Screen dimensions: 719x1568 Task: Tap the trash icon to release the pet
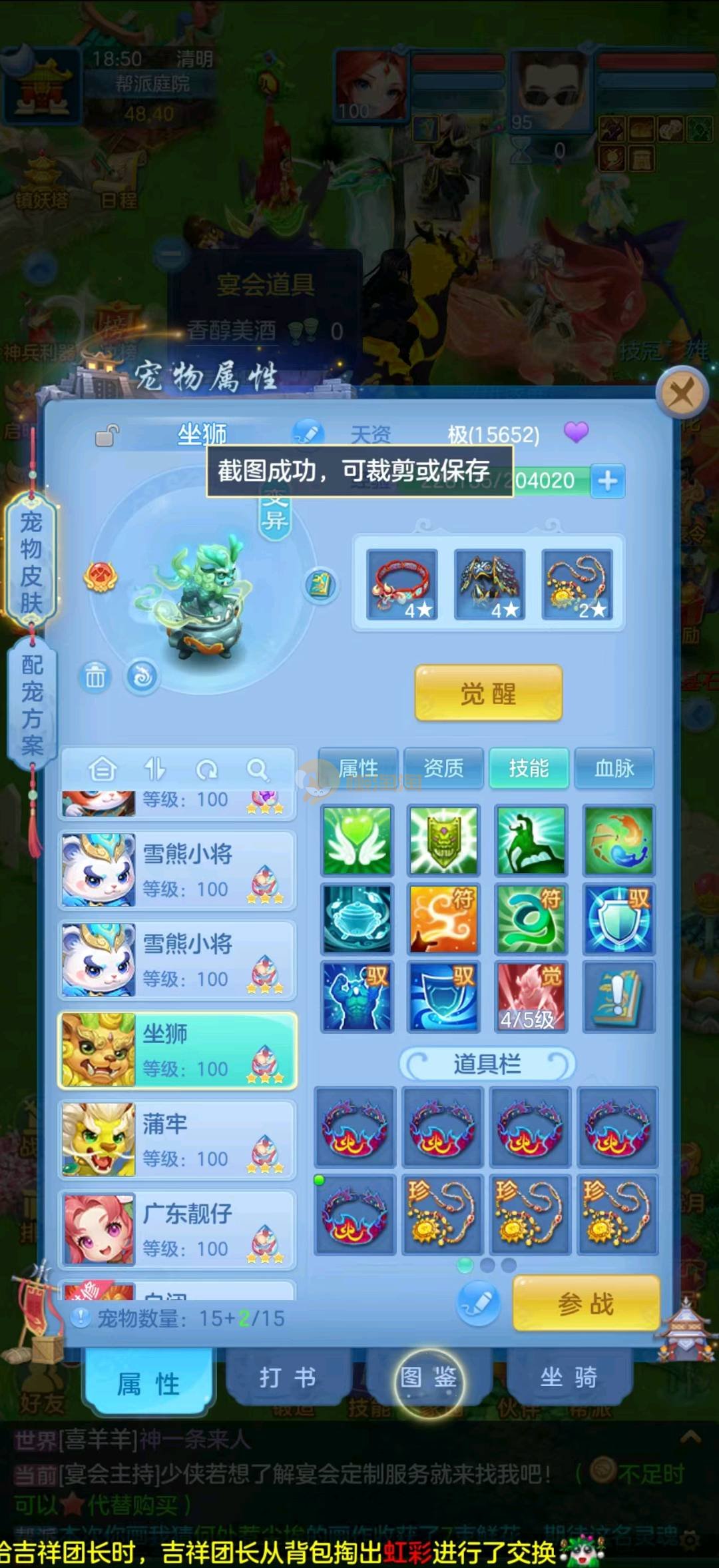[x=95, y=677]
